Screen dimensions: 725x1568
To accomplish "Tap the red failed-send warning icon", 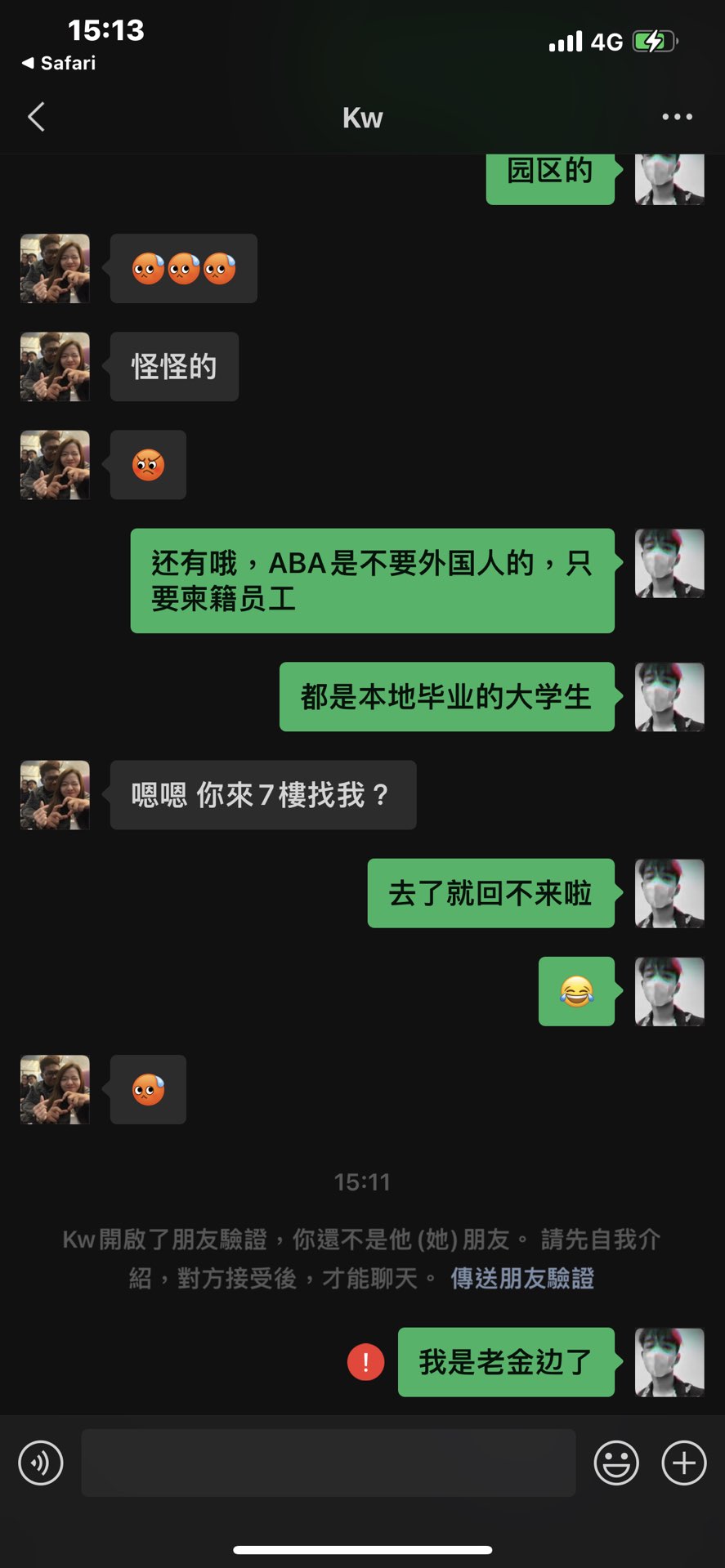I will (365, 1362).
